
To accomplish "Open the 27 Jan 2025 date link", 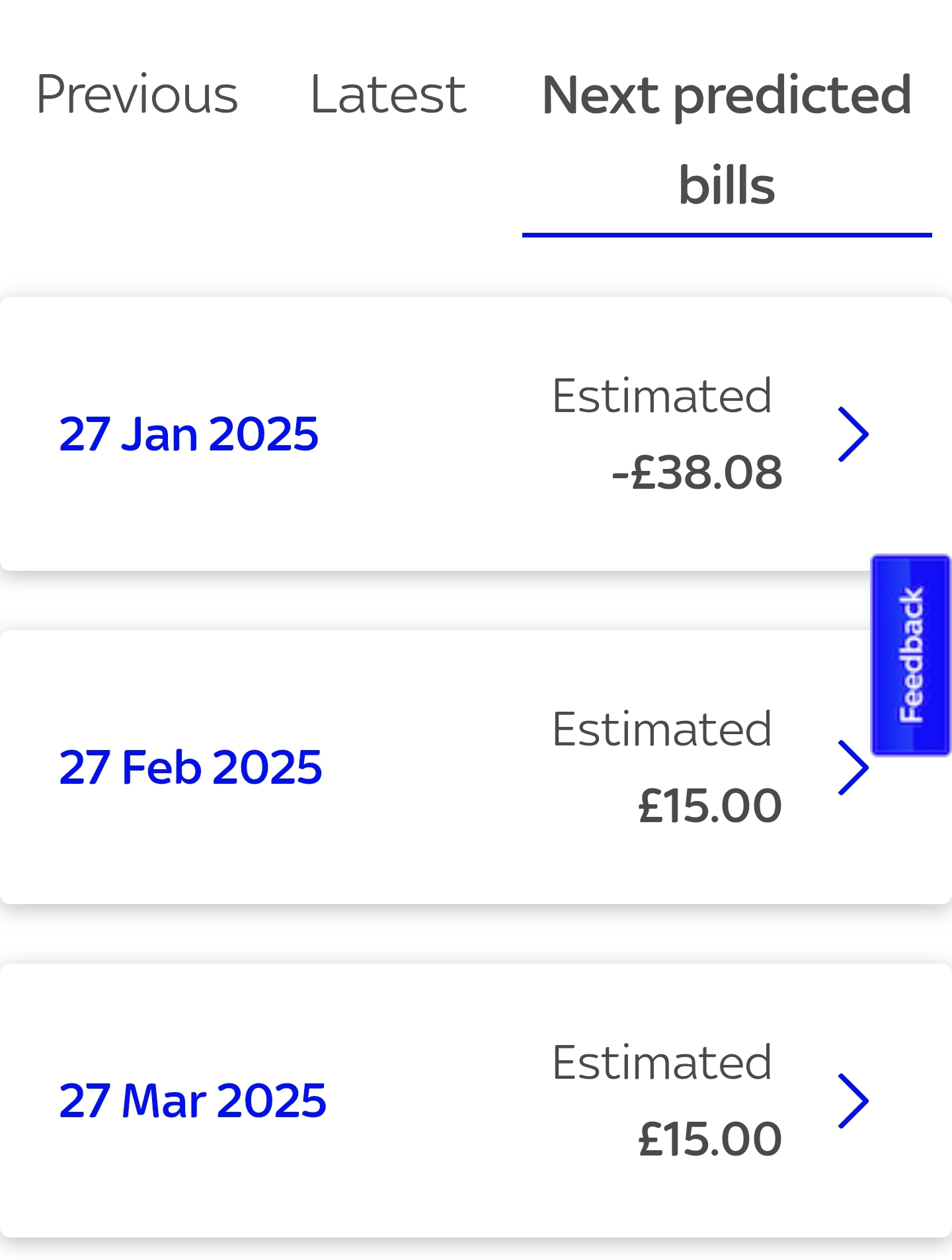I will click(188, 433).
